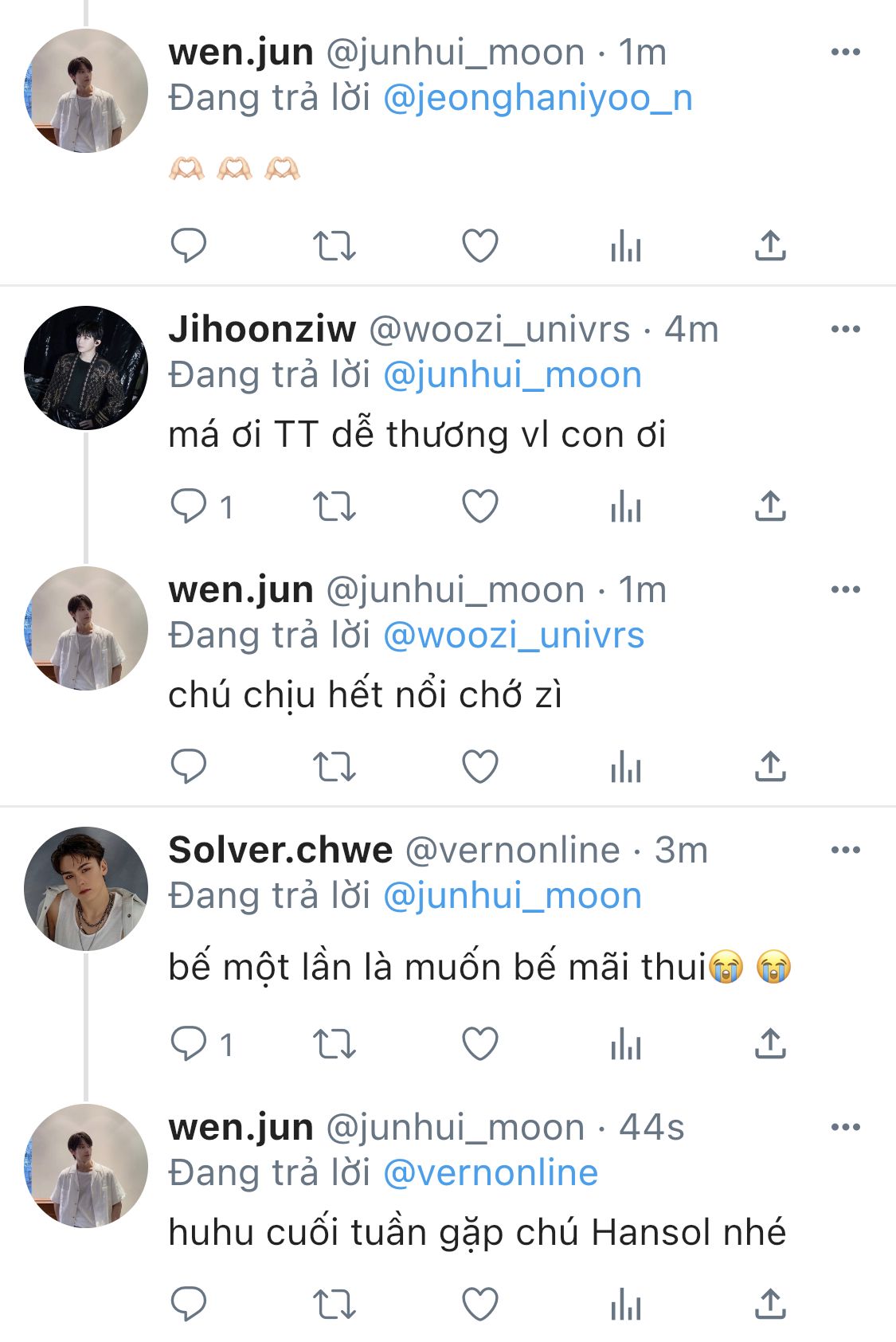This screenshot has width=896, height=1342.
Task: Share the heart hands emoji tweet
Action: 770,246
